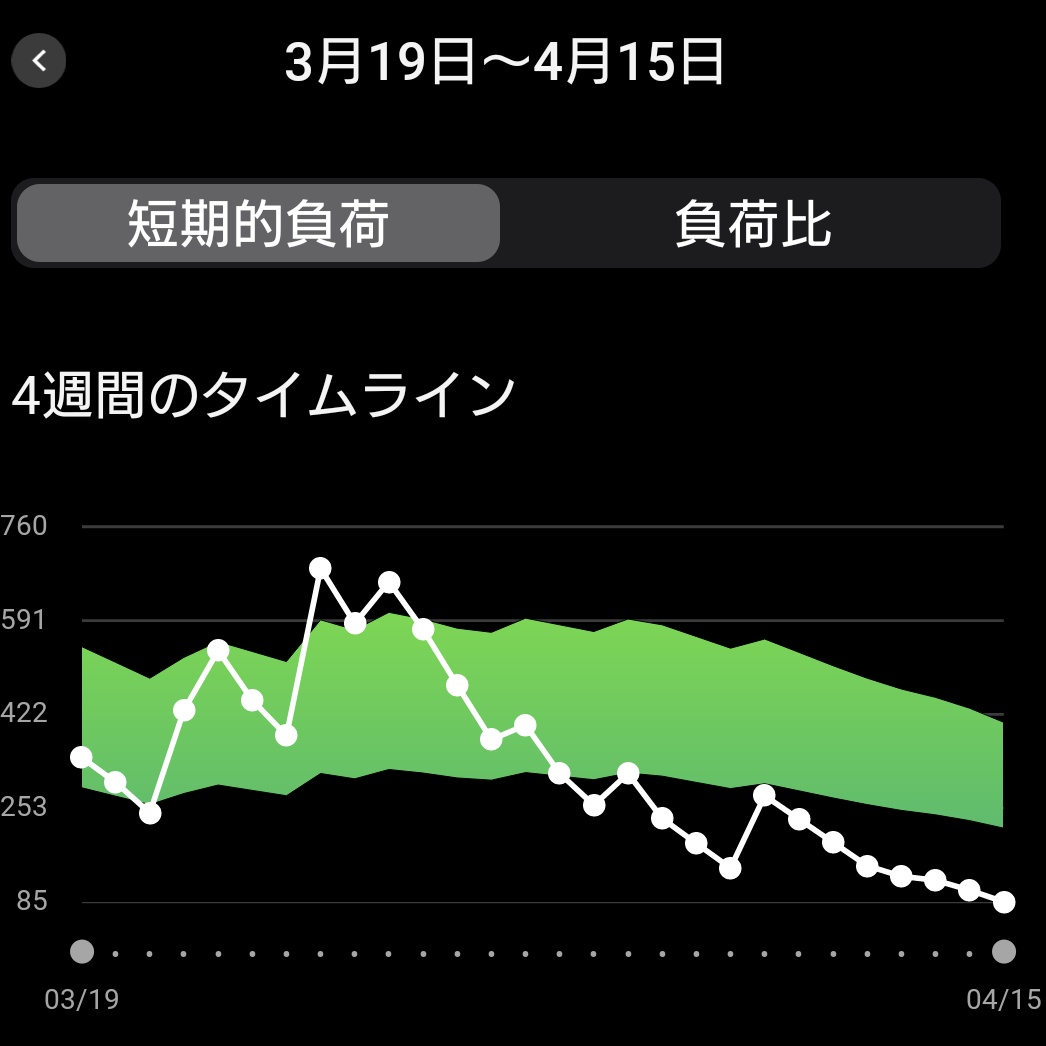1046x1046 pixels.
Task: Select the 04/15 end marker on timeline
Action: click(x=1004, y=952)
